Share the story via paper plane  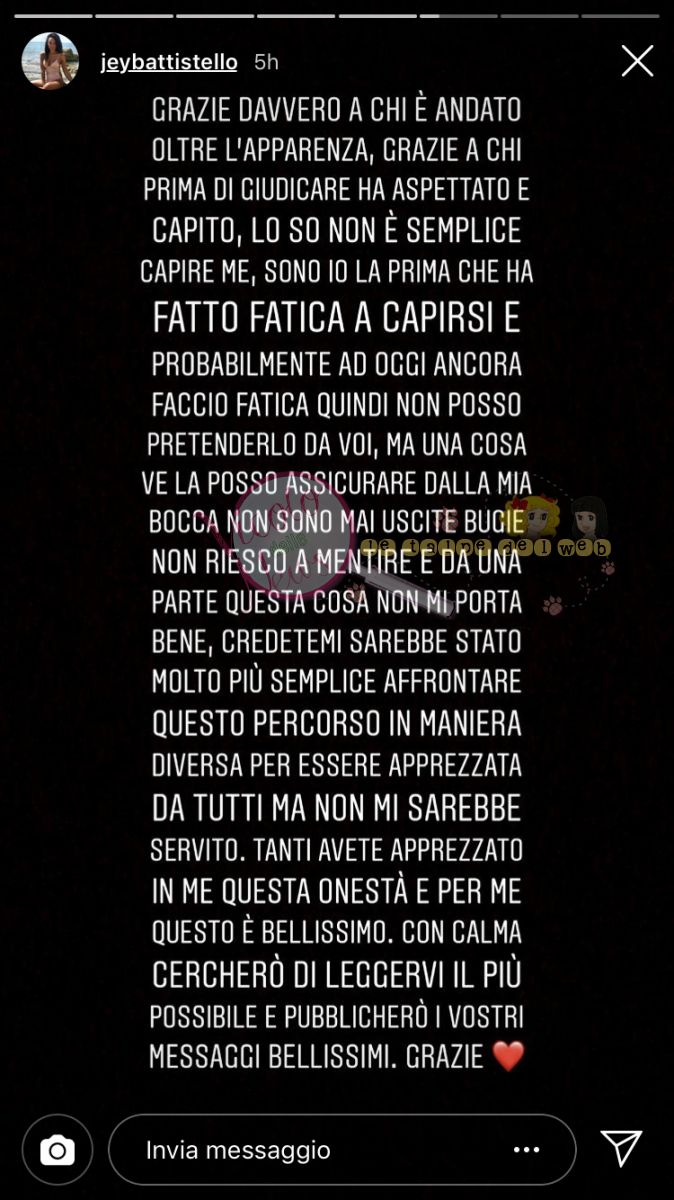pyautogui.click(x=621, y=1148)
